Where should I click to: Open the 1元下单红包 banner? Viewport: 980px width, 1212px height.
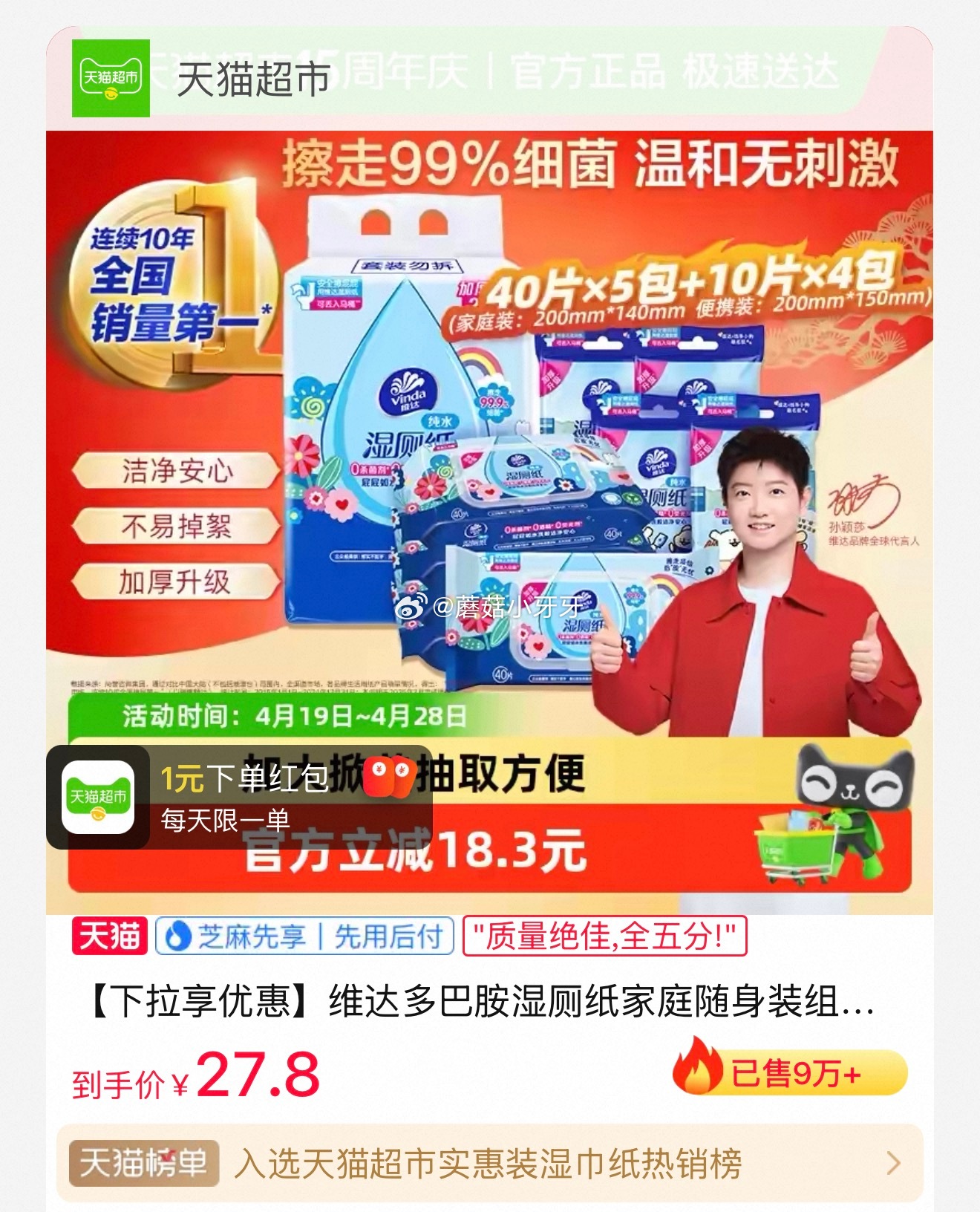coord(239,798)
